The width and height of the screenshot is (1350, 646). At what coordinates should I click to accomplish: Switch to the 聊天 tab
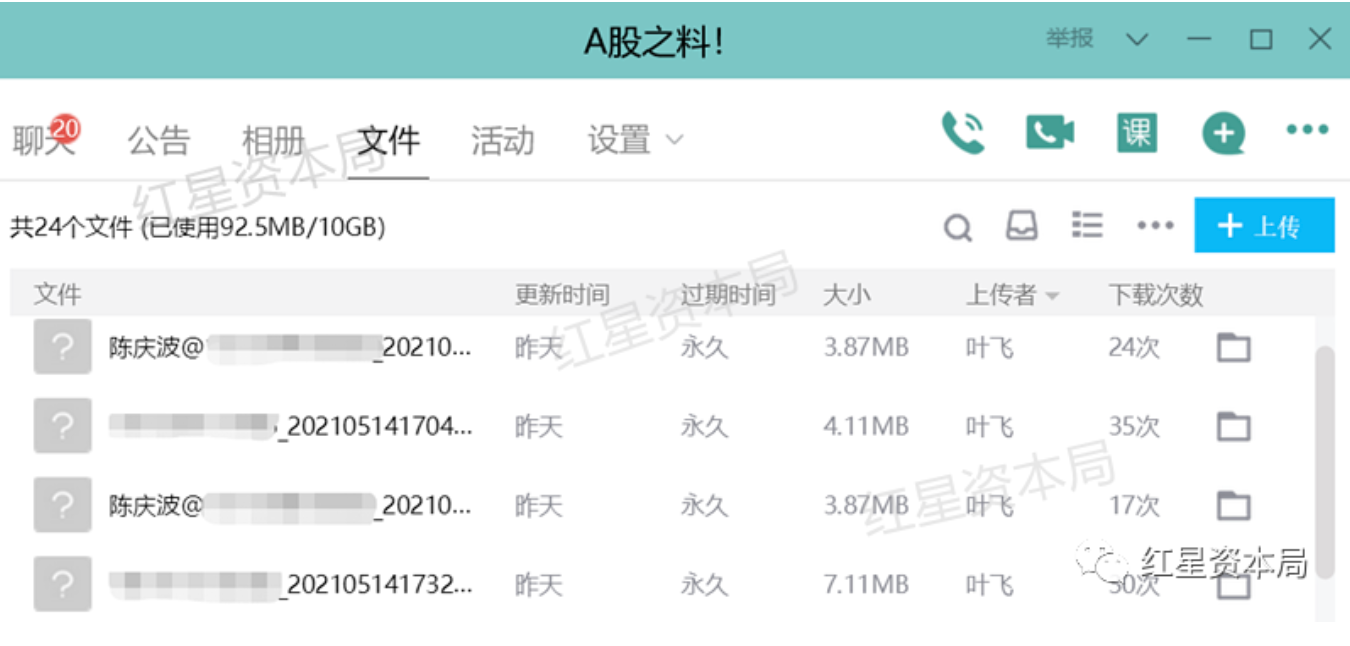[x=42, y=141]
